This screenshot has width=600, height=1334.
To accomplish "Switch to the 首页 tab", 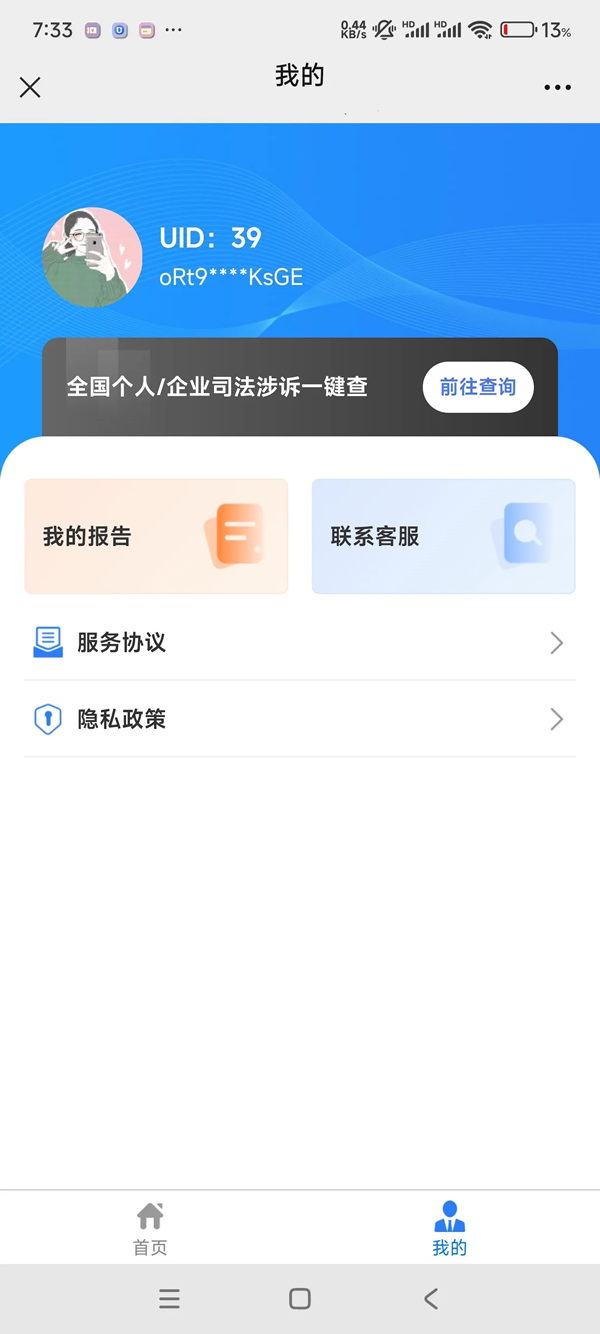I will 150,1229.
